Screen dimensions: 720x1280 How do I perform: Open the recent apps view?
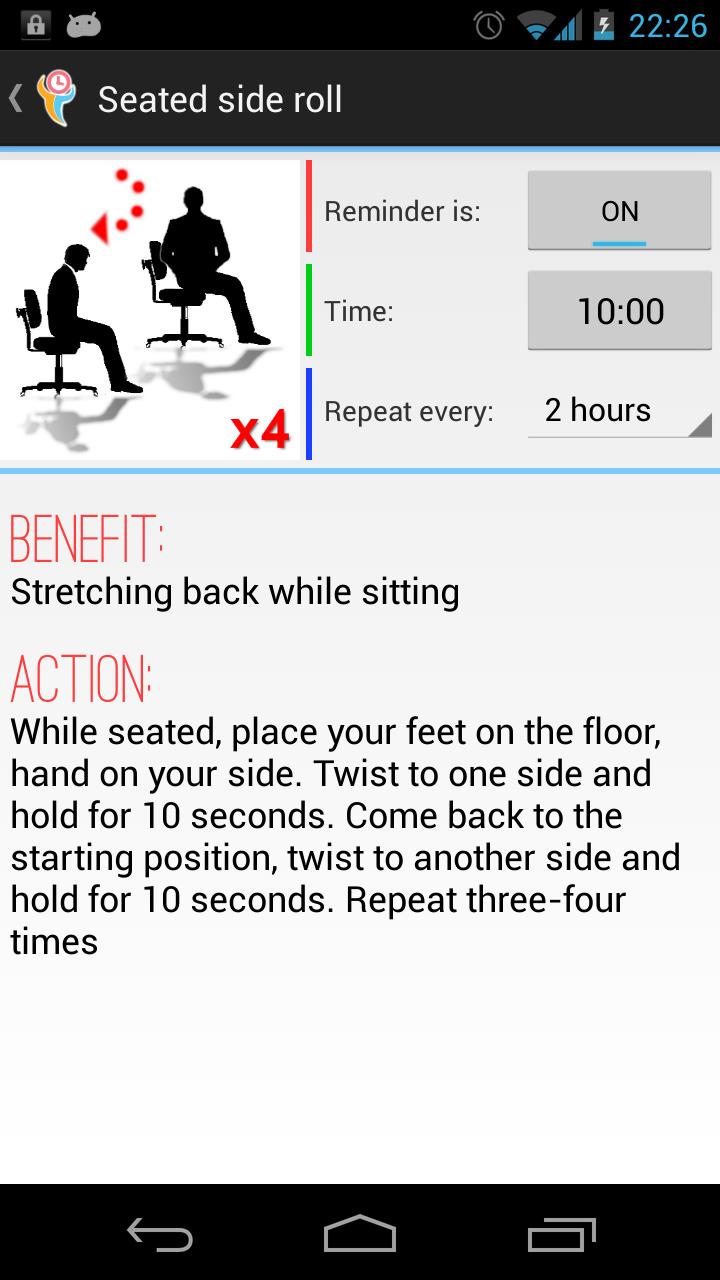point(560,1234)
